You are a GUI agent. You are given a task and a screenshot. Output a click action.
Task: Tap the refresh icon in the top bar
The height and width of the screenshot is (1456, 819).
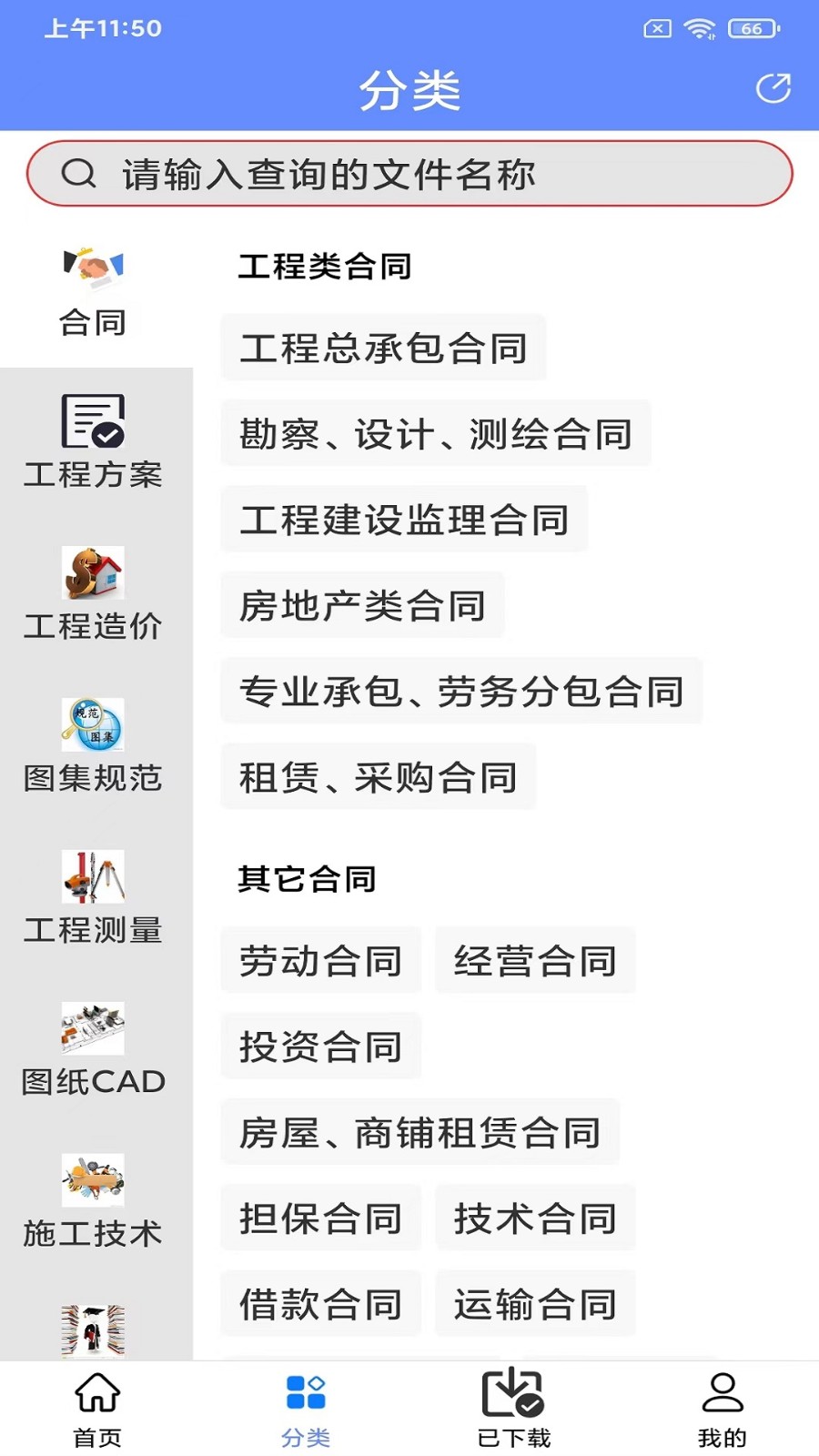(773, 87)
